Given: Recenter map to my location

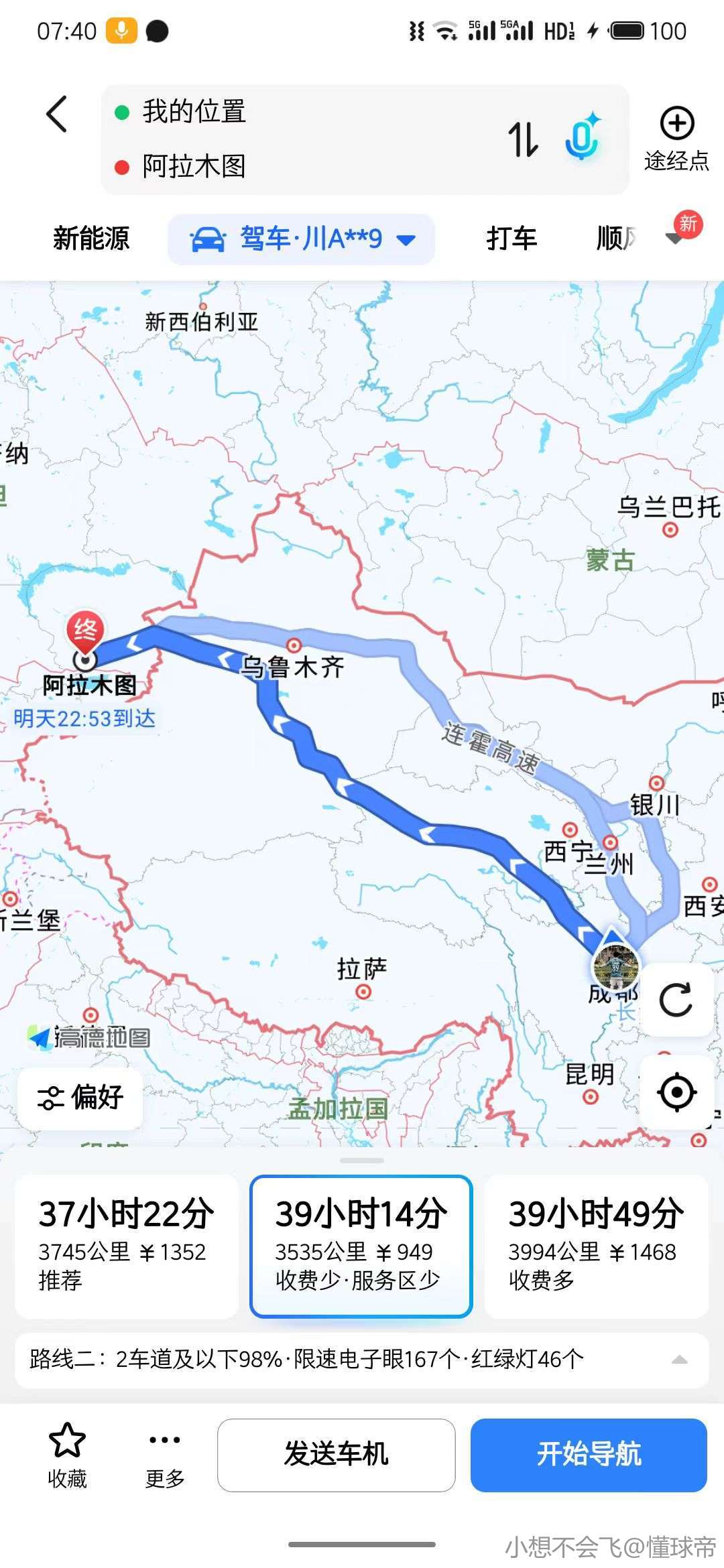Looking at the screenshot, I should pos(676,1093).
